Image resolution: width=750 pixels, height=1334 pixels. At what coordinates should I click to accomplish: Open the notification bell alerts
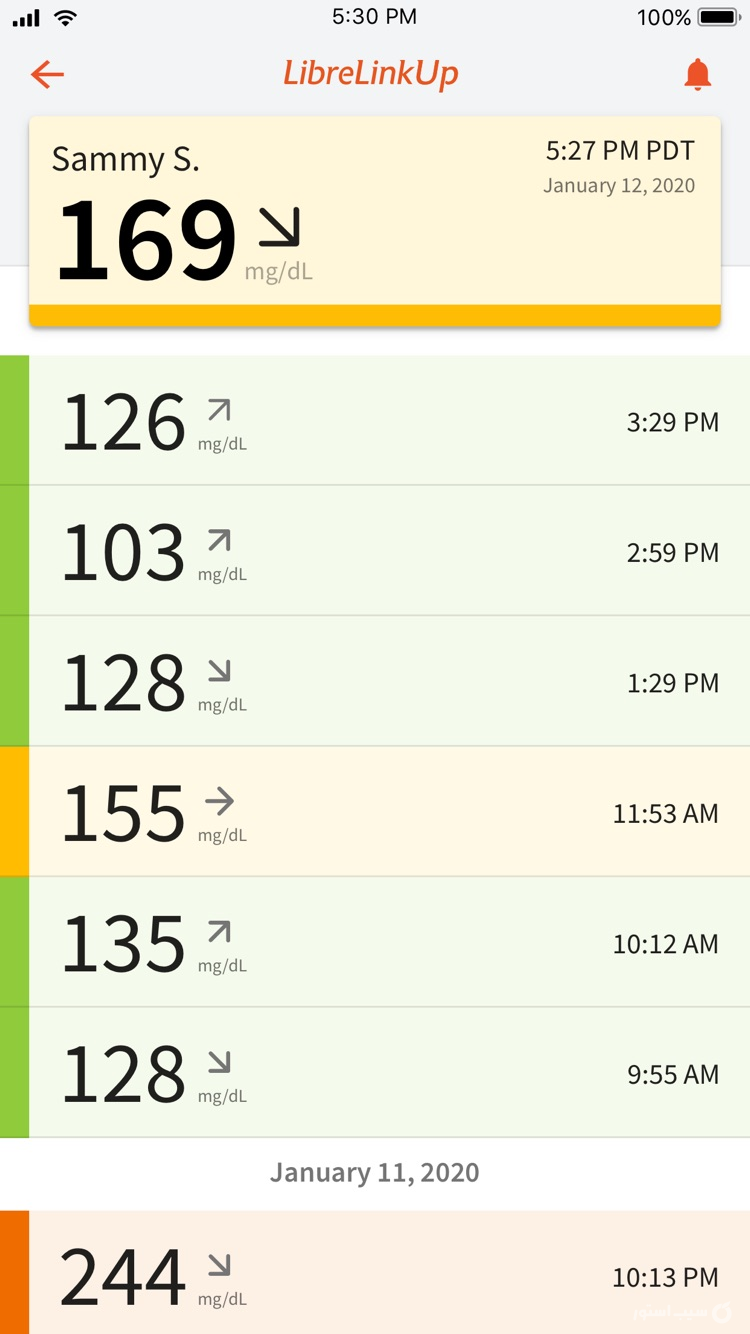pos(697,73)
